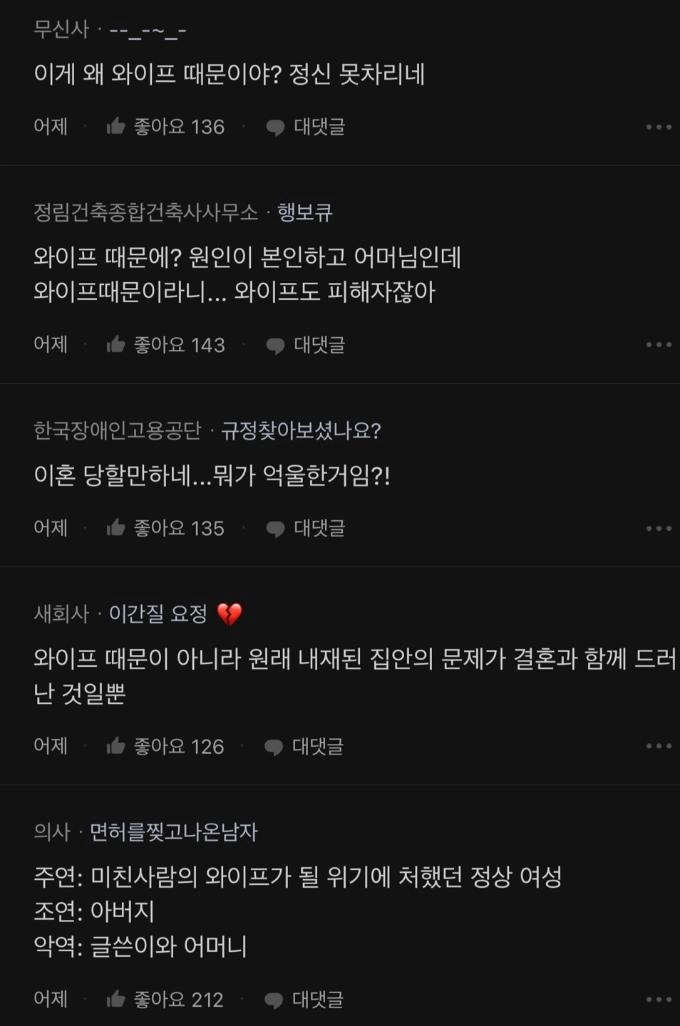Viewport: 680px width, 1026px height.
Task: Open more options on 규정찾아보셨나요?'s comment
Action: click(658, 528)
